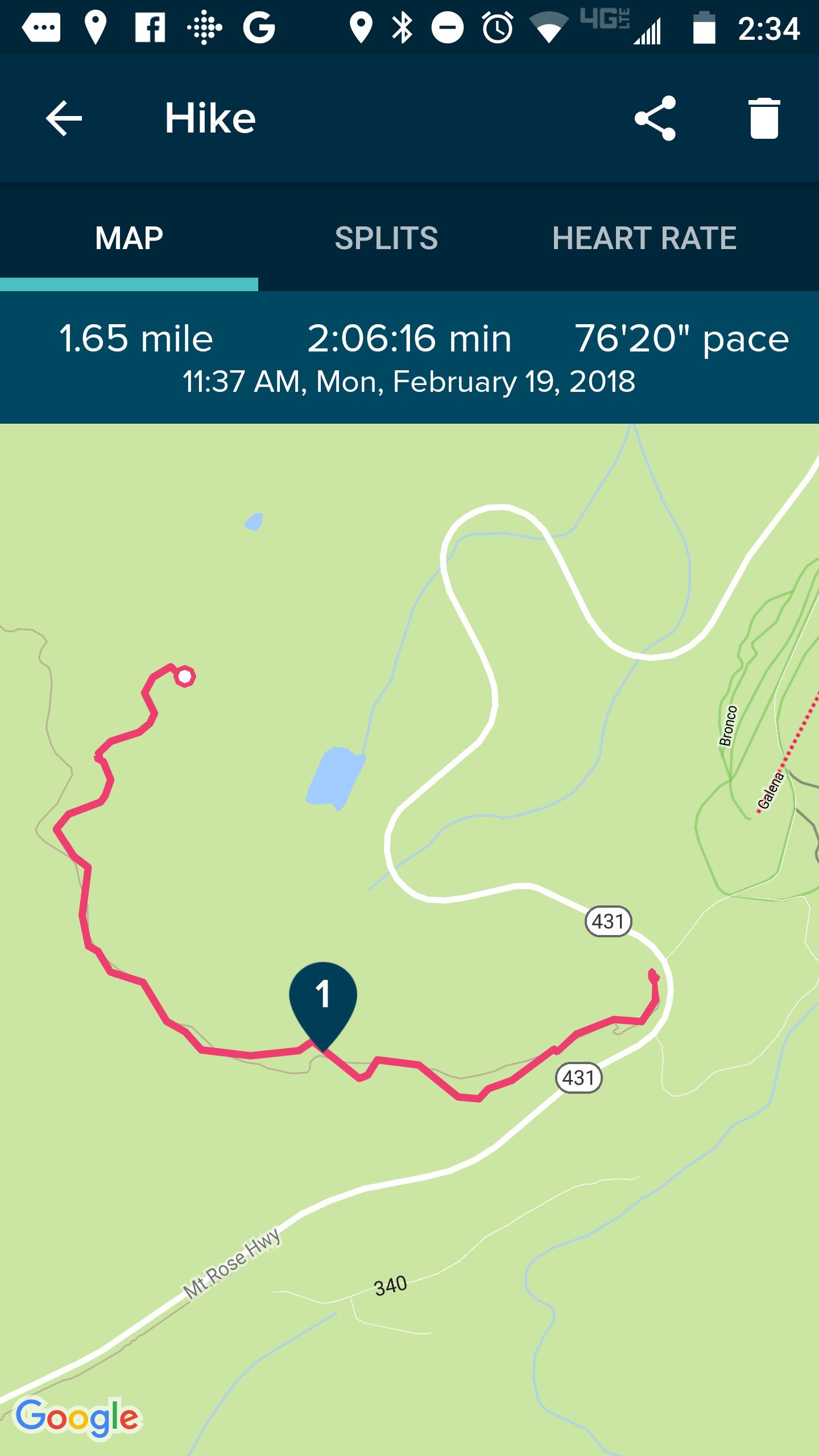
Task: Go back from the Hike screen
Action: click(x=64, y=118)
